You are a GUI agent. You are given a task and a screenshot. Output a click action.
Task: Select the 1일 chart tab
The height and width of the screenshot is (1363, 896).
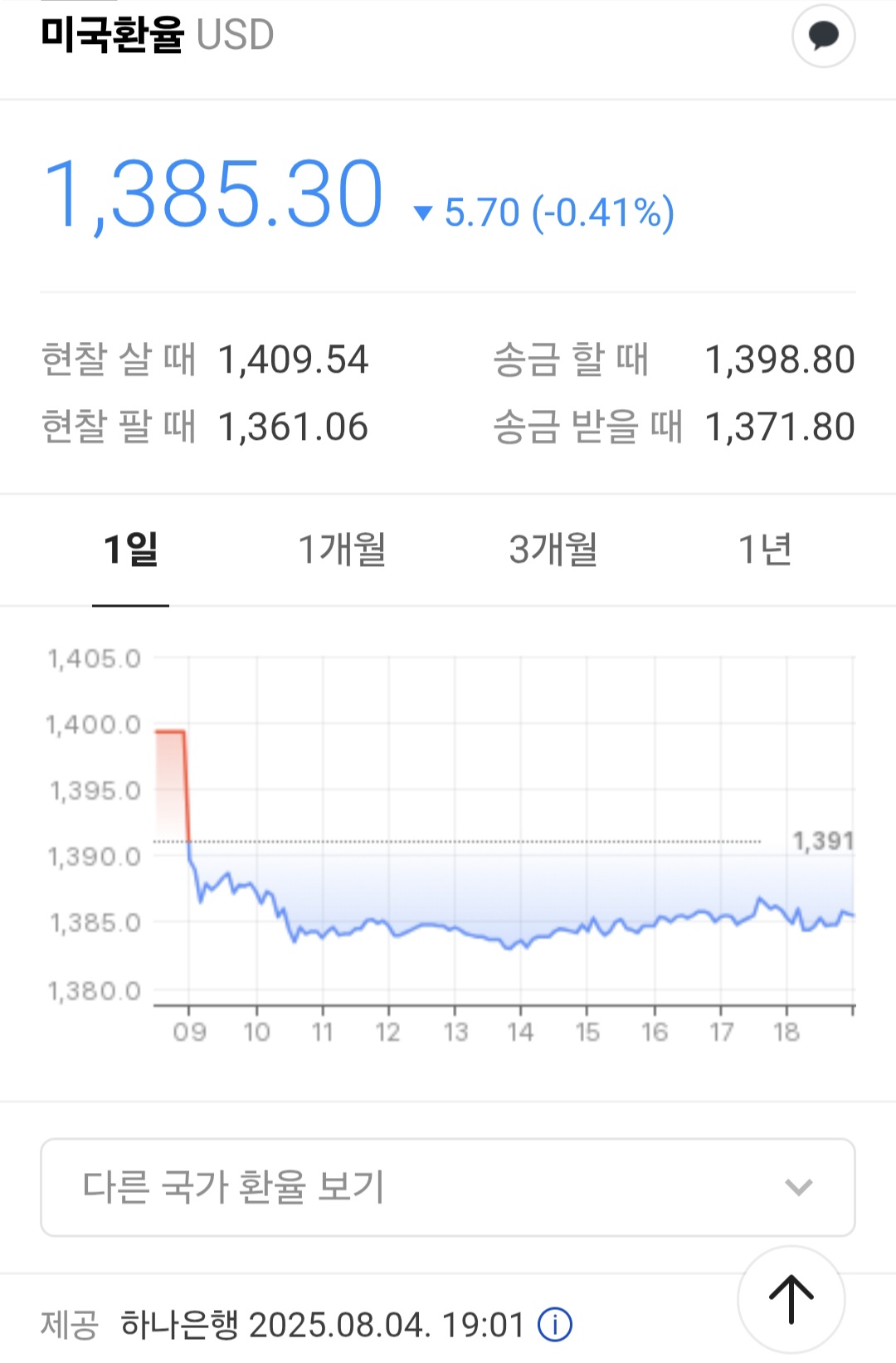point(130,550)
